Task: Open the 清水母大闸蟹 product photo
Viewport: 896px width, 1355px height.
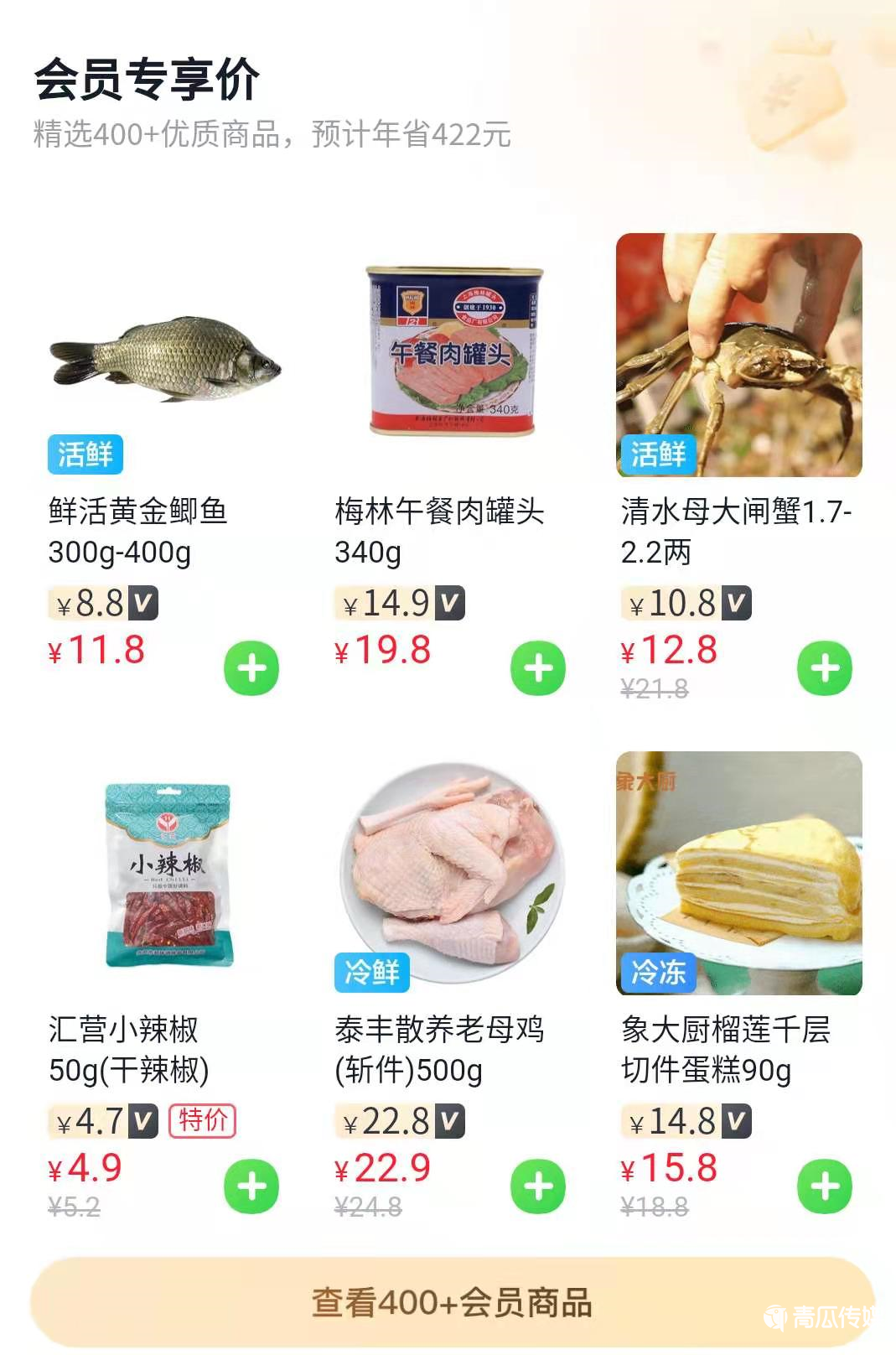Action: point(739,355)
